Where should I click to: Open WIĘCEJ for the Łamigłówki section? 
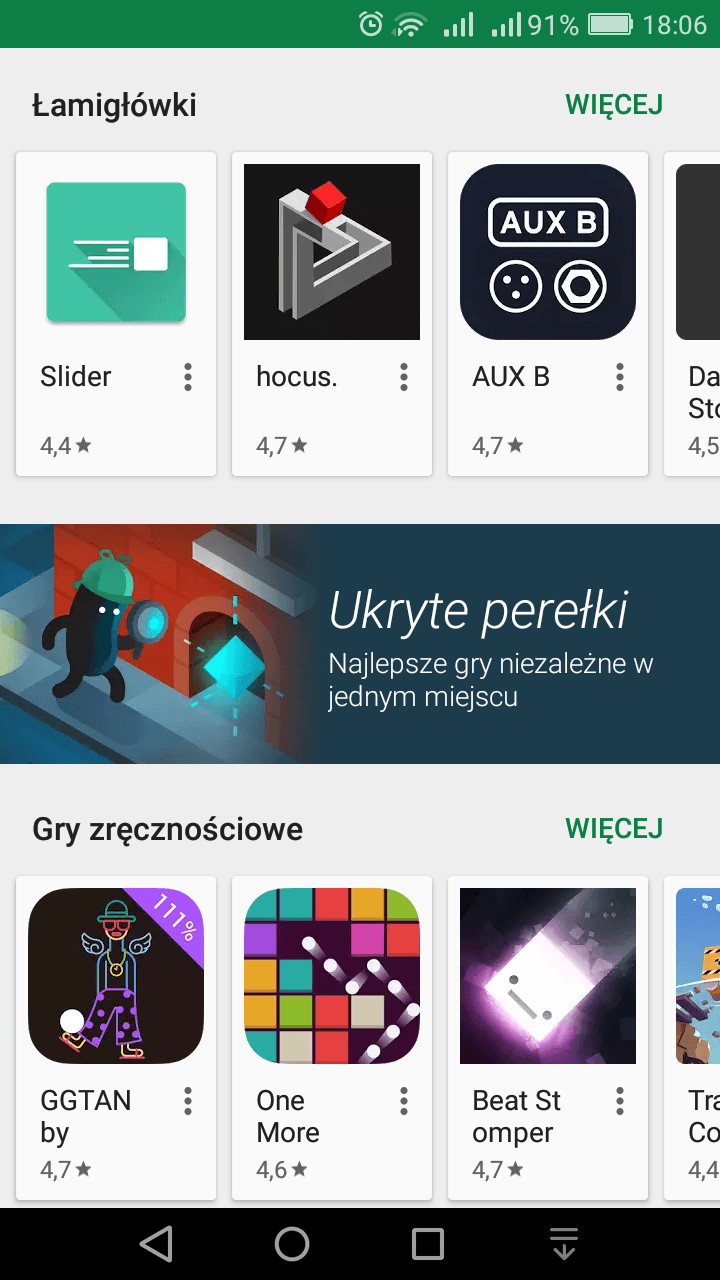coord(614,104)
